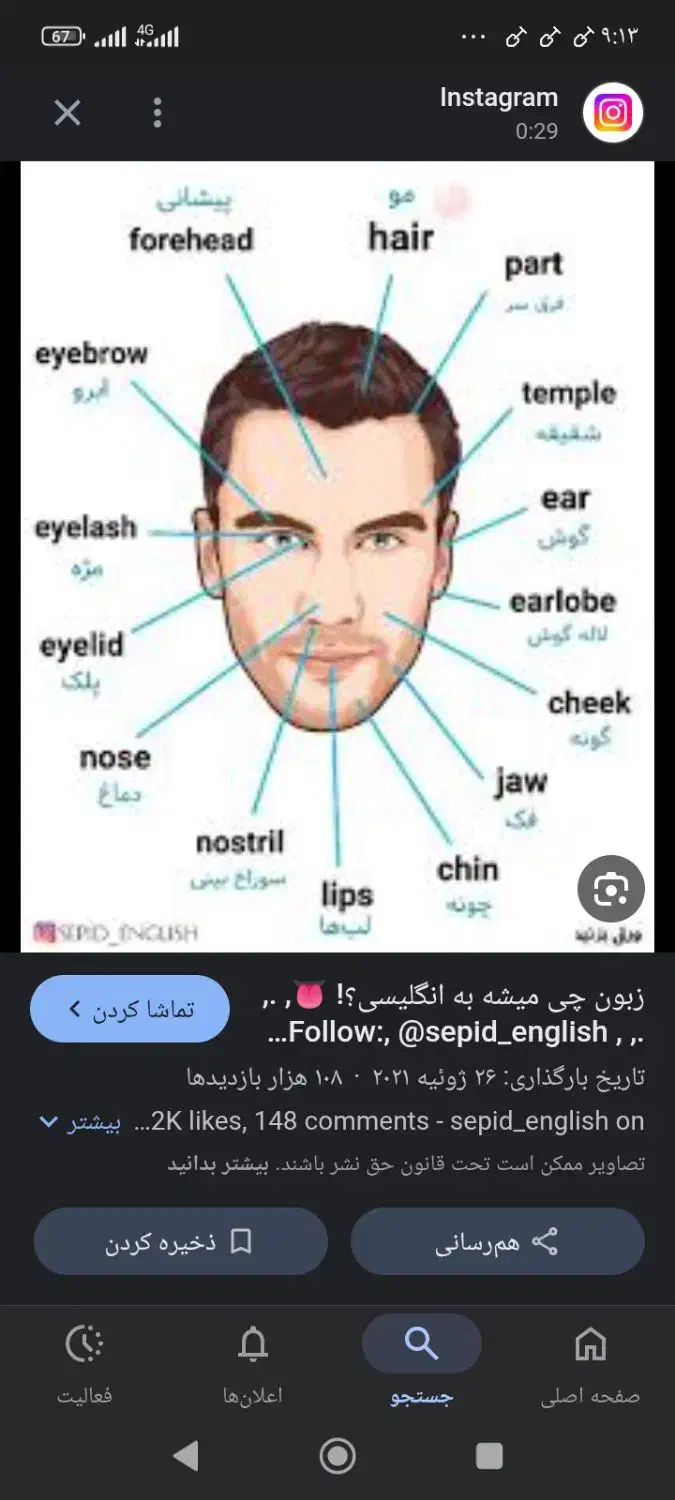Viewport: 675px width, 1500px height.
Task: Expand the description with بیشتر
Action: click(x=80, y=1122)
